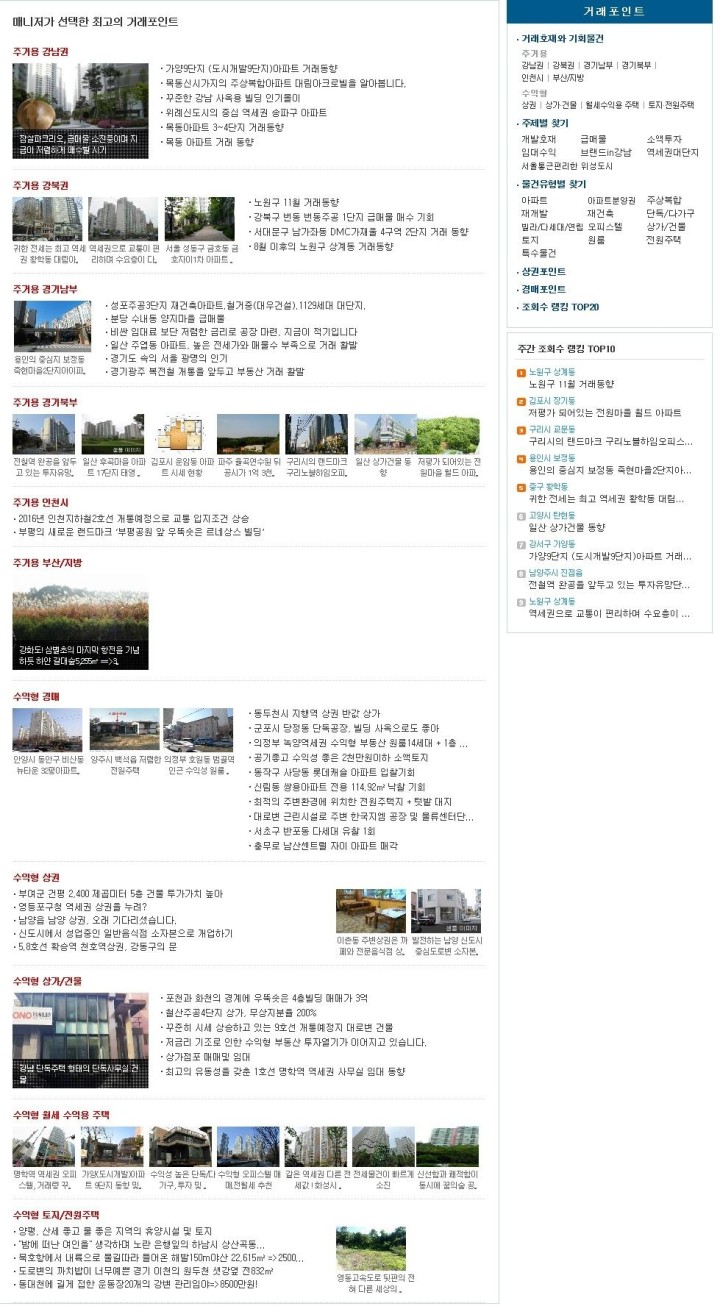Open the 강남권 link in the sidebar
This screenshot has width=720, height=1306.
(531, 65)
